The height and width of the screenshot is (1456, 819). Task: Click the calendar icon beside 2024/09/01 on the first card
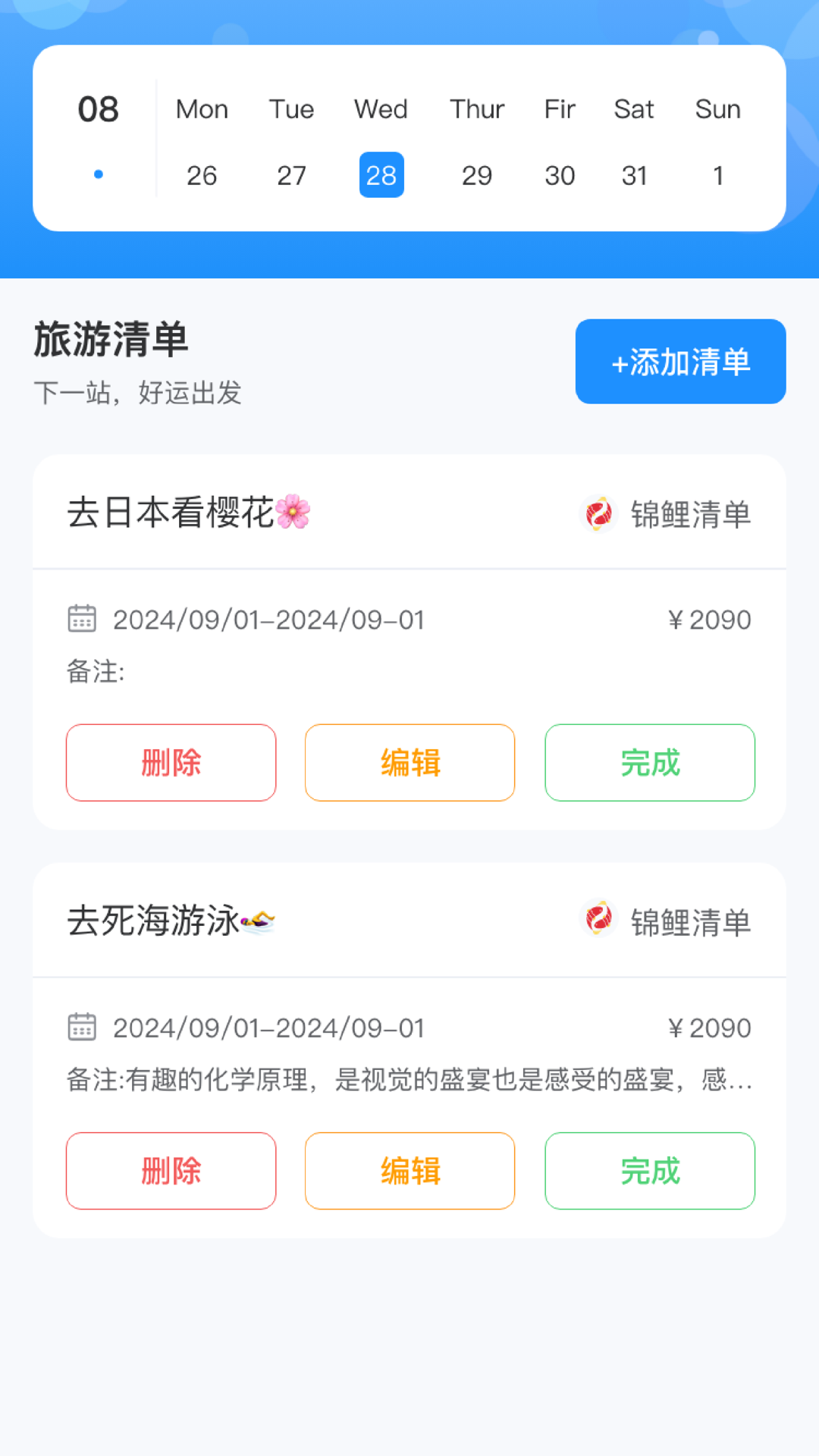point(82,620)
